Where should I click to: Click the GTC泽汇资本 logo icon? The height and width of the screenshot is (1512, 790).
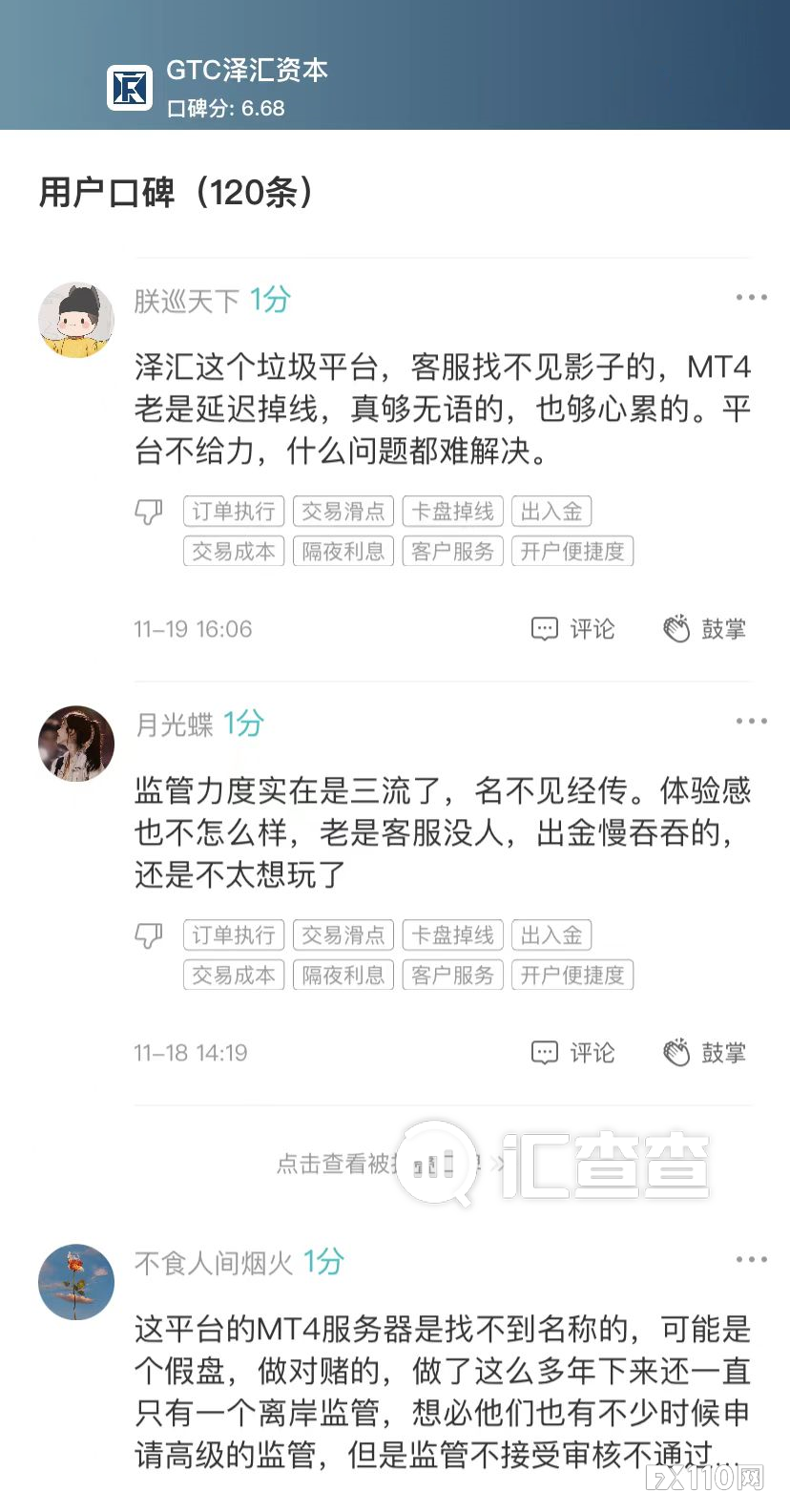[x=129, y=85]
